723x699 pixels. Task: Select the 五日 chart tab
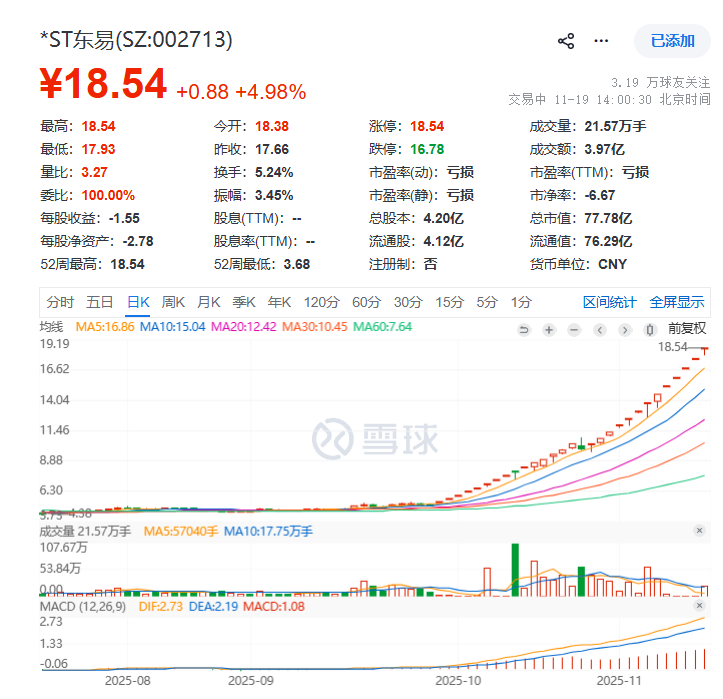(x=99, y=302)
